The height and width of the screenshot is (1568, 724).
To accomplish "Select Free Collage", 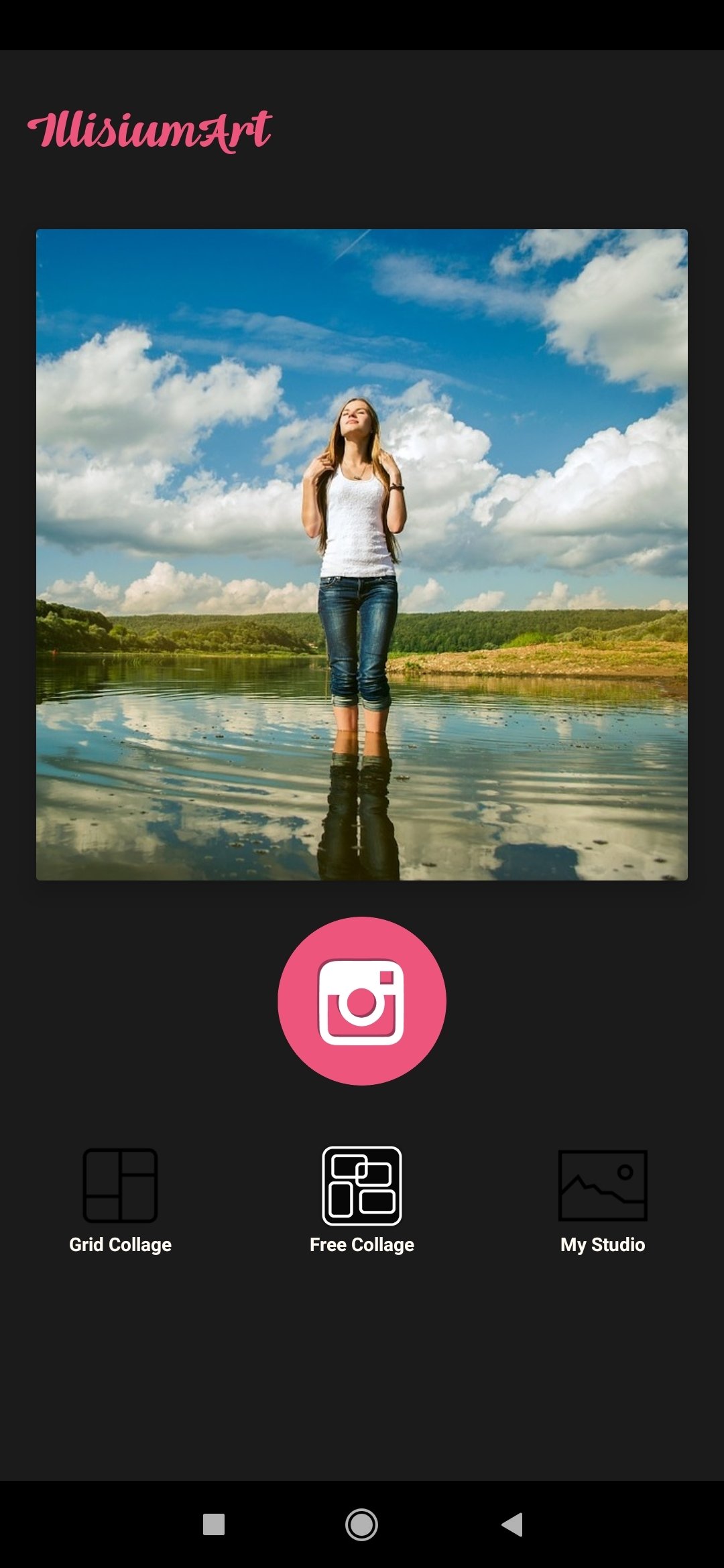I will [x=362, y=1199].
